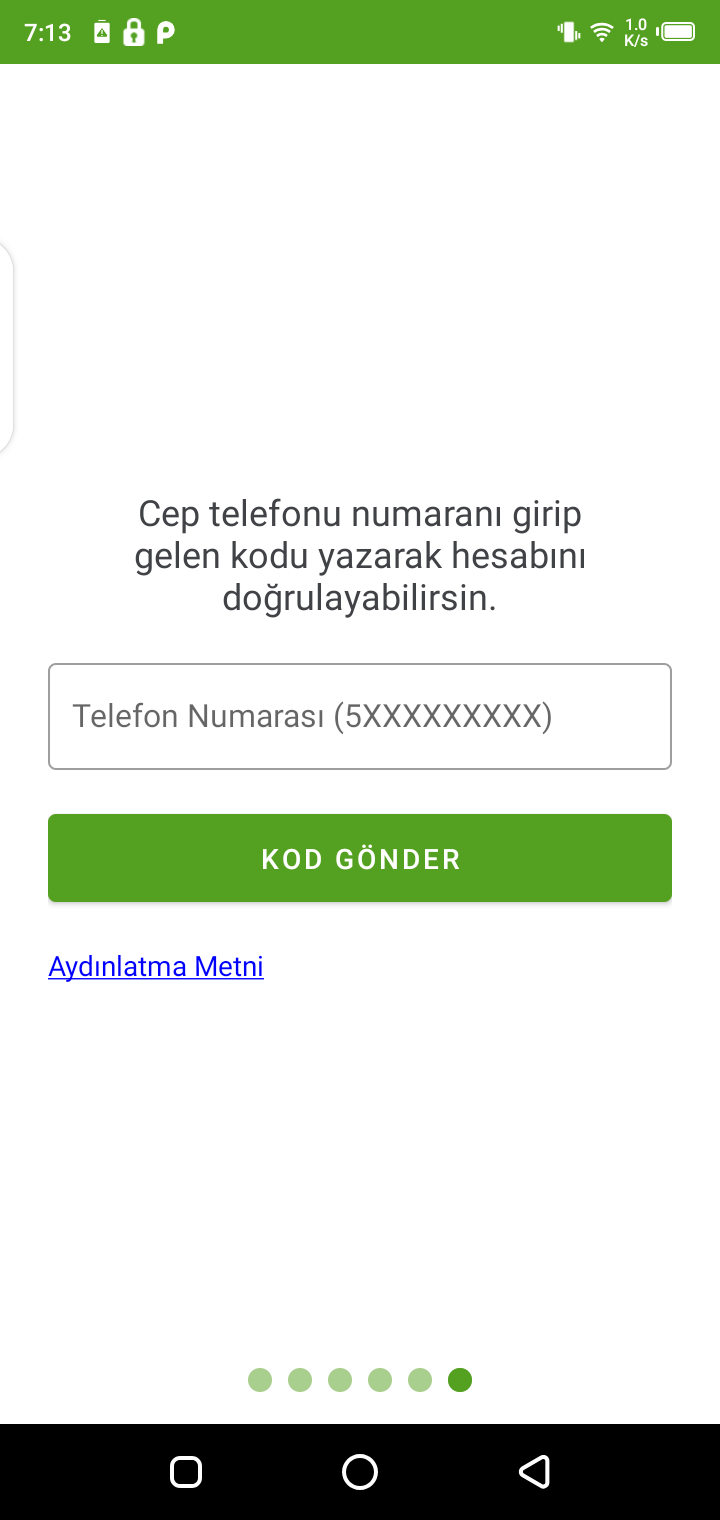The image size is (720, 1520).
Task: Open the recent apps overview
Action: [x=186, y=1471]
